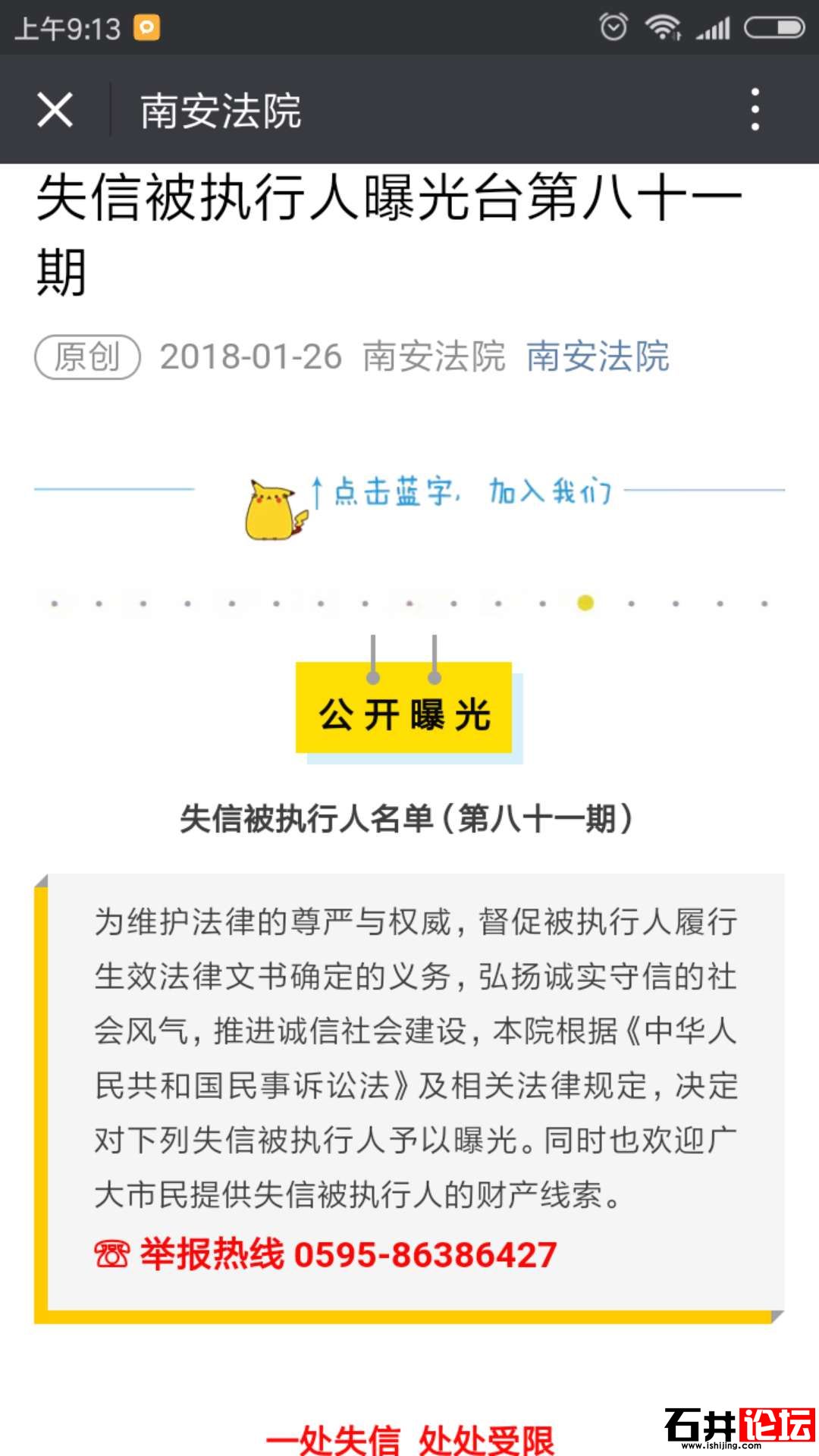Screen dimensions: 819x1456
Task: Open the three-dot overflow menu
Action: pos(755,110)
